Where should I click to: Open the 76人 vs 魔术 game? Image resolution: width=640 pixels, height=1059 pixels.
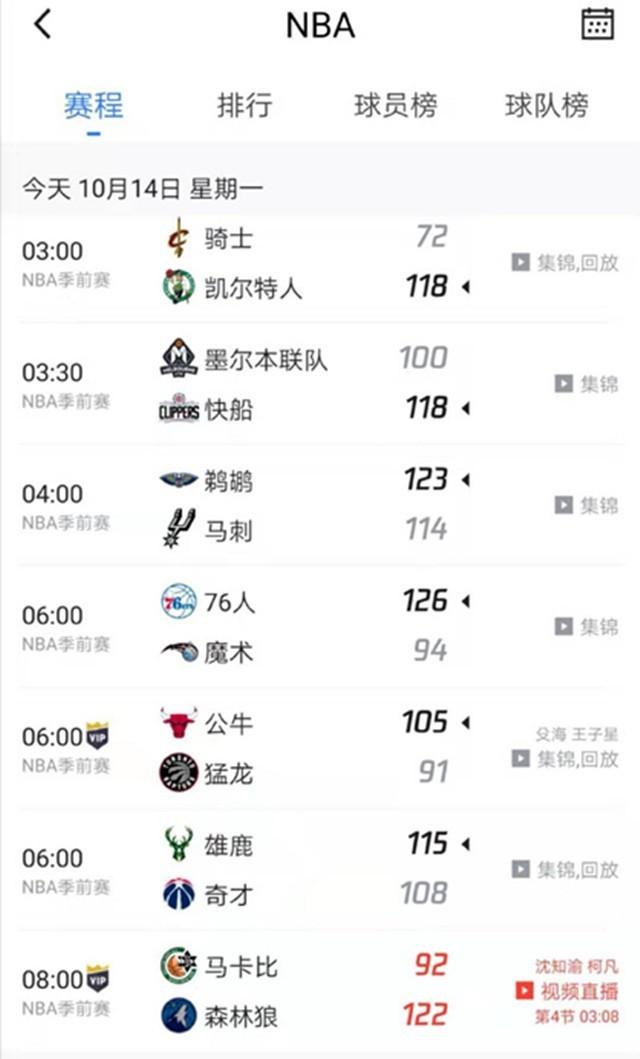[300, 627]
